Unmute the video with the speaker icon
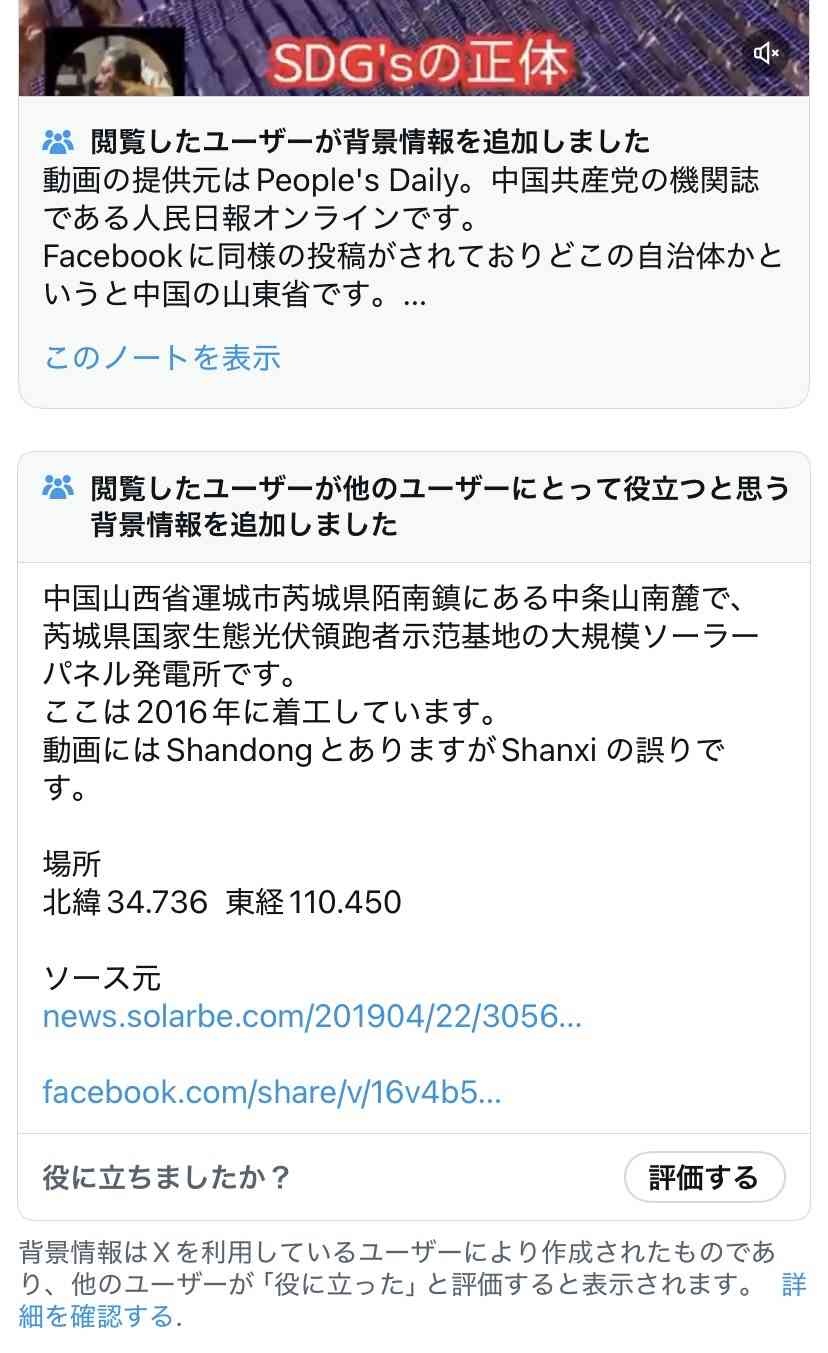828x1353 pixels. click(x=767, y=54)
